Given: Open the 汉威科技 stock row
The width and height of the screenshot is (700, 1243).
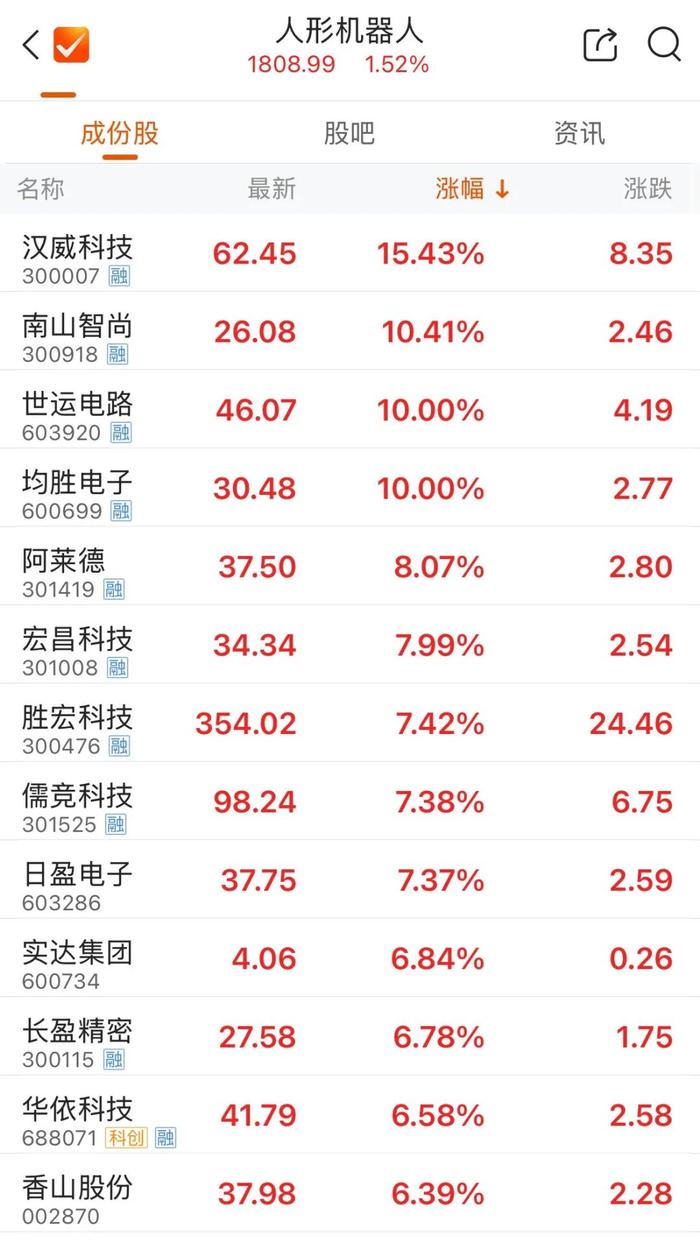Looking at the screenshot, I should tap(350, 253).
